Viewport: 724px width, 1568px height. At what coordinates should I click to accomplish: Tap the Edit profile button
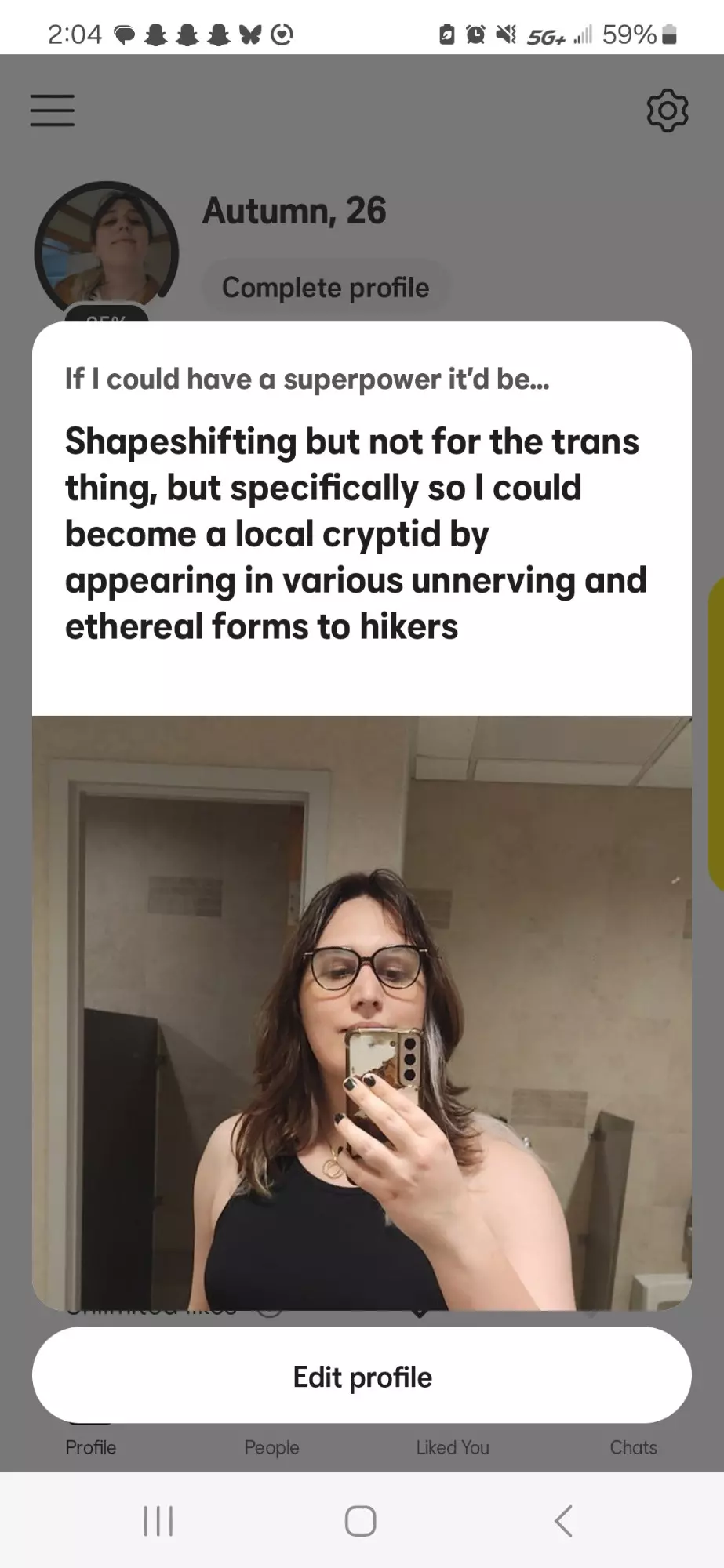[362, 1377]
